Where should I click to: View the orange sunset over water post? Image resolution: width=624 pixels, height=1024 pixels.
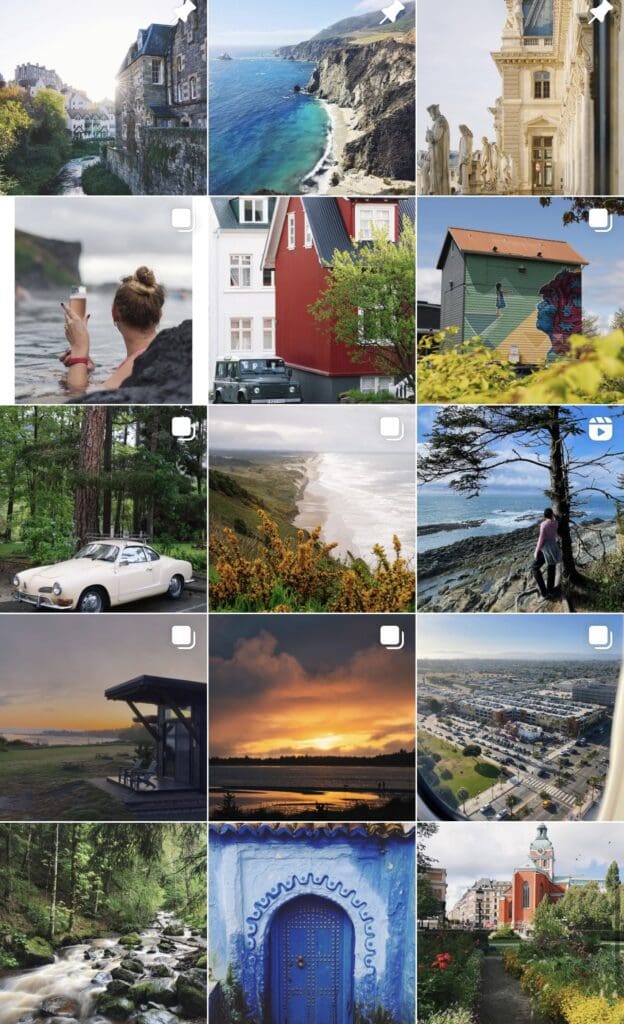[x=312, y=717]
